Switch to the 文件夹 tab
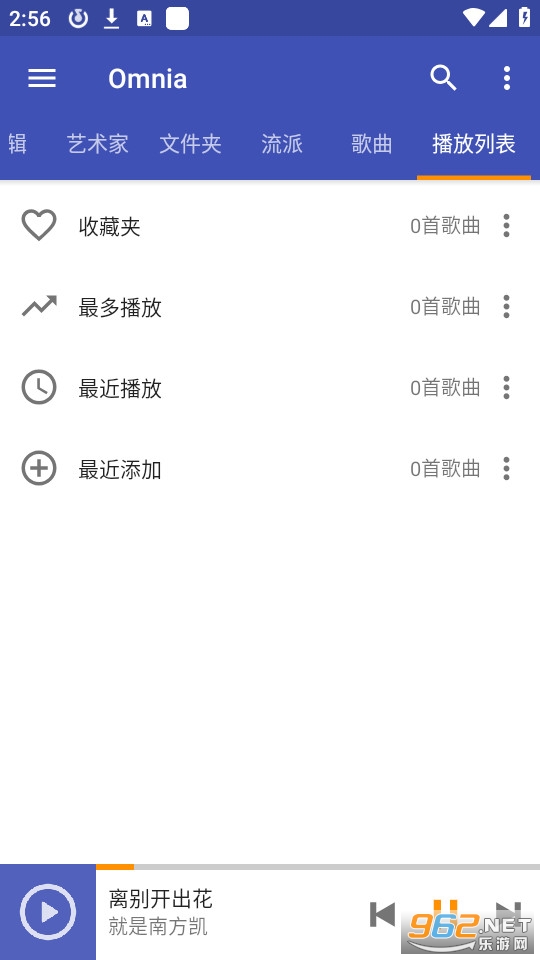Screen dimensions: 540x960 [x=190, y=144]
